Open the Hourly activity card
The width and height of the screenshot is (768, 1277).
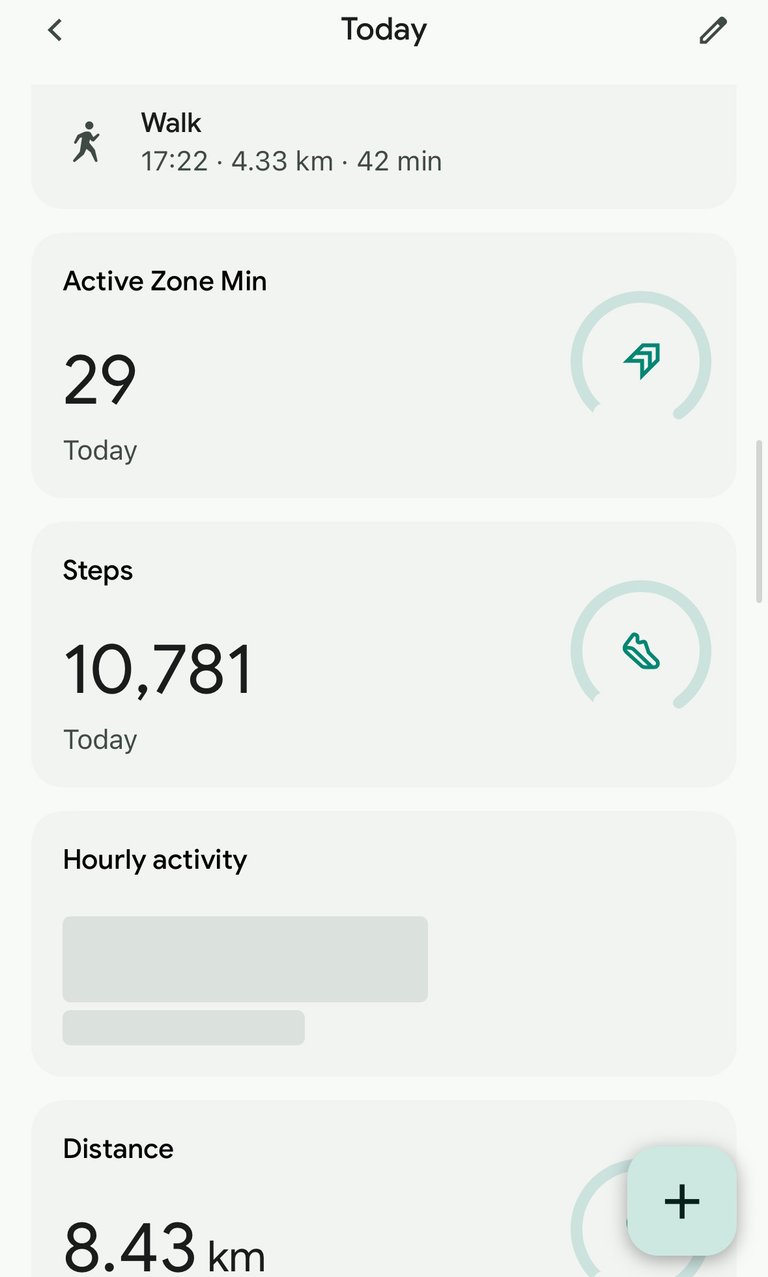point(384,943)
